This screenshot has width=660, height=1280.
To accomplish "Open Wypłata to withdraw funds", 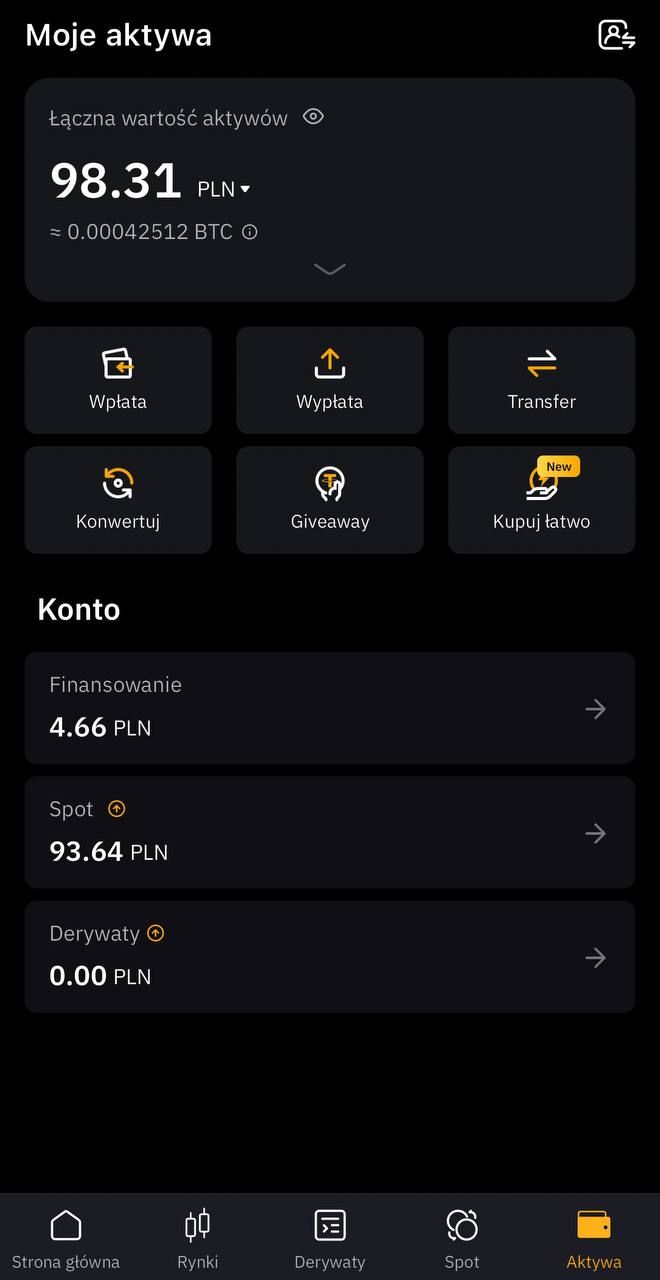I will pos(330,380).
